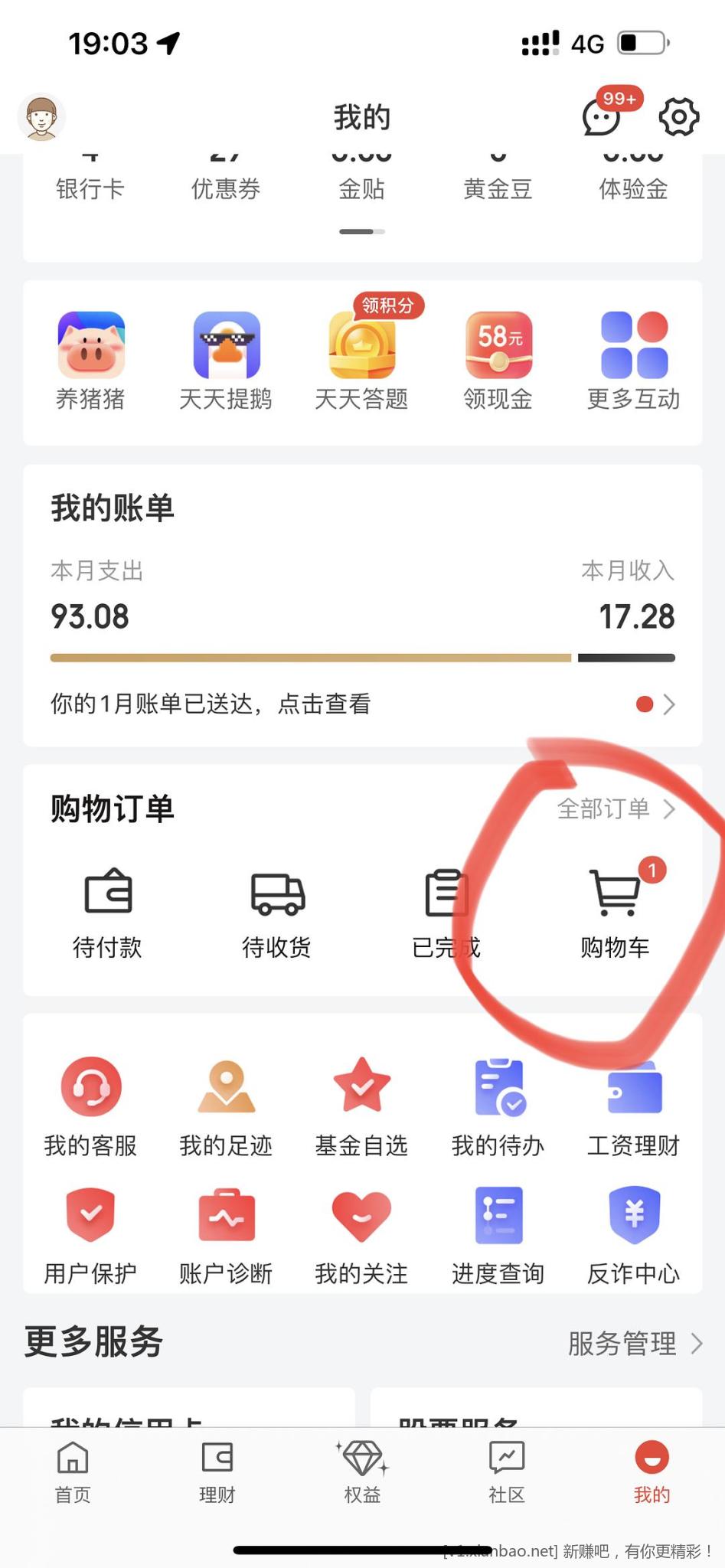Launch 天天提鹅 activity
The image size is (725, 1568).
(226, 361)
